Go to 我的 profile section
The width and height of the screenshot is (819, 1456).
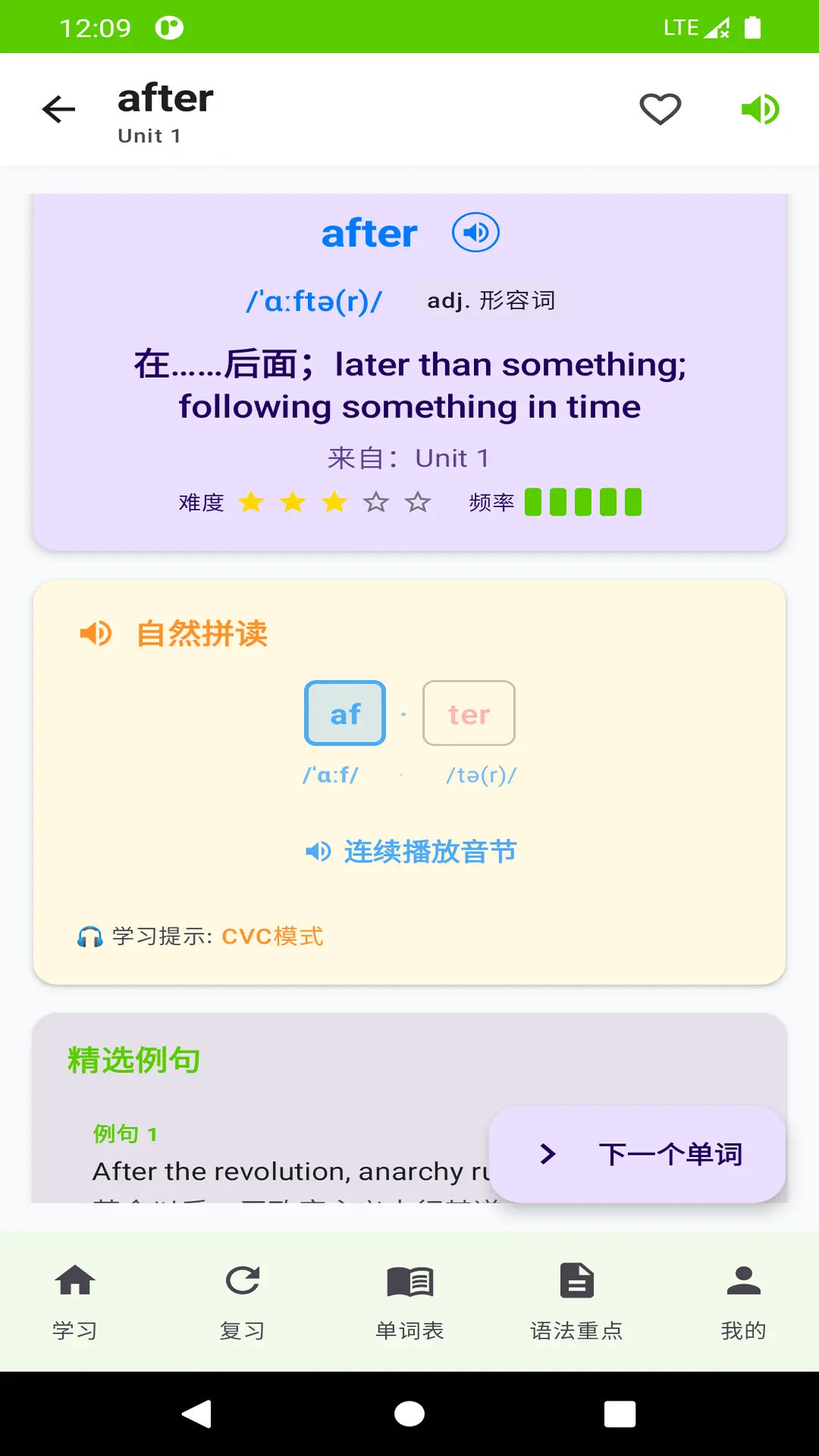click(x=742, y=1302)
